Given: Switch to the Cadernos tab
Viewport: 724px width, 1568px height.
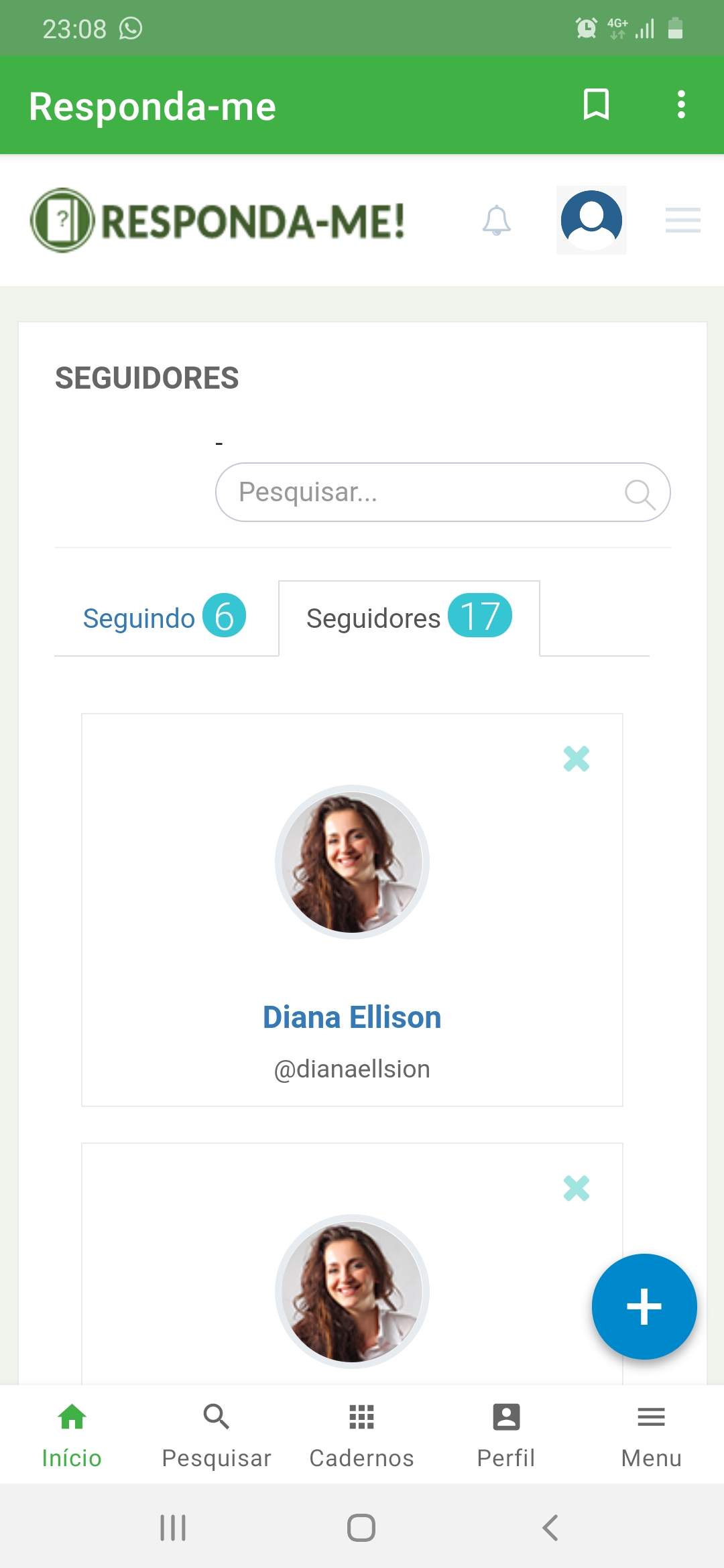Looking at the screenshot, I should click(x=362, y=1435).
